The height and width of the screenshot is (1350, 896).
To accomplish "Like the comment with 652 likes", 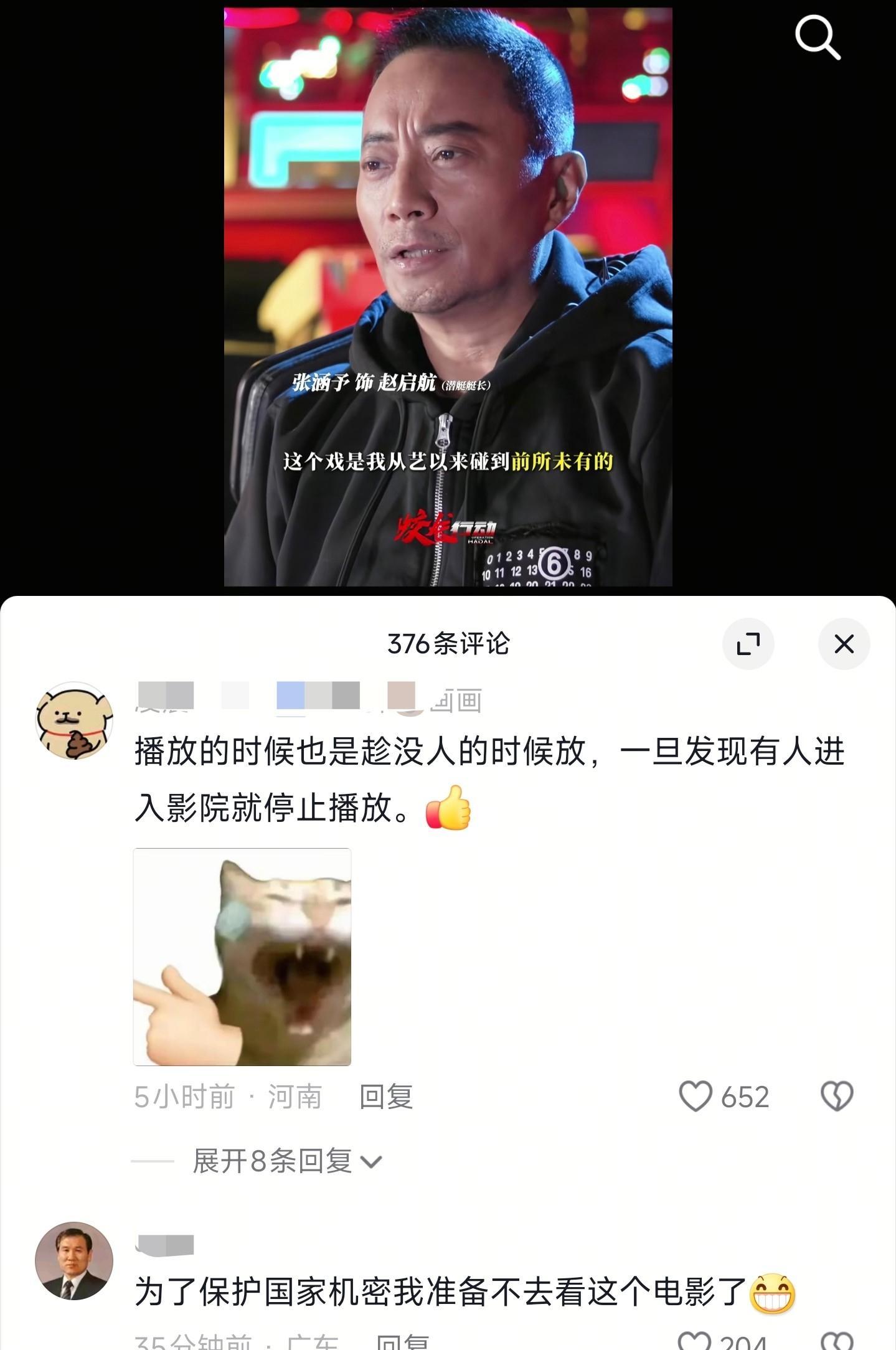I will pyautogui.click(x=696, y=1097).
